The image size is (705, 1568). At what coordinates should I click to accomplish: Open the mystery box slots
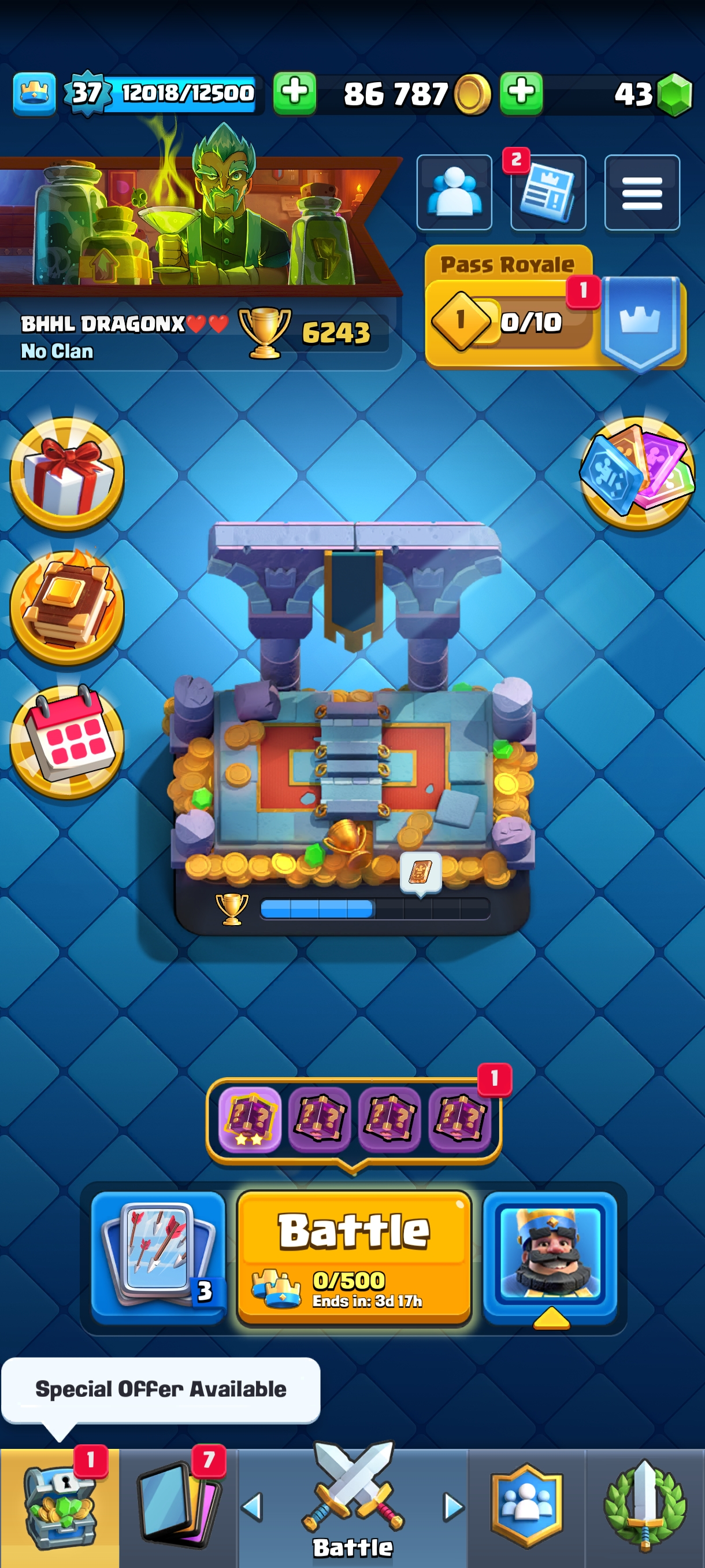coord(354,1119)
